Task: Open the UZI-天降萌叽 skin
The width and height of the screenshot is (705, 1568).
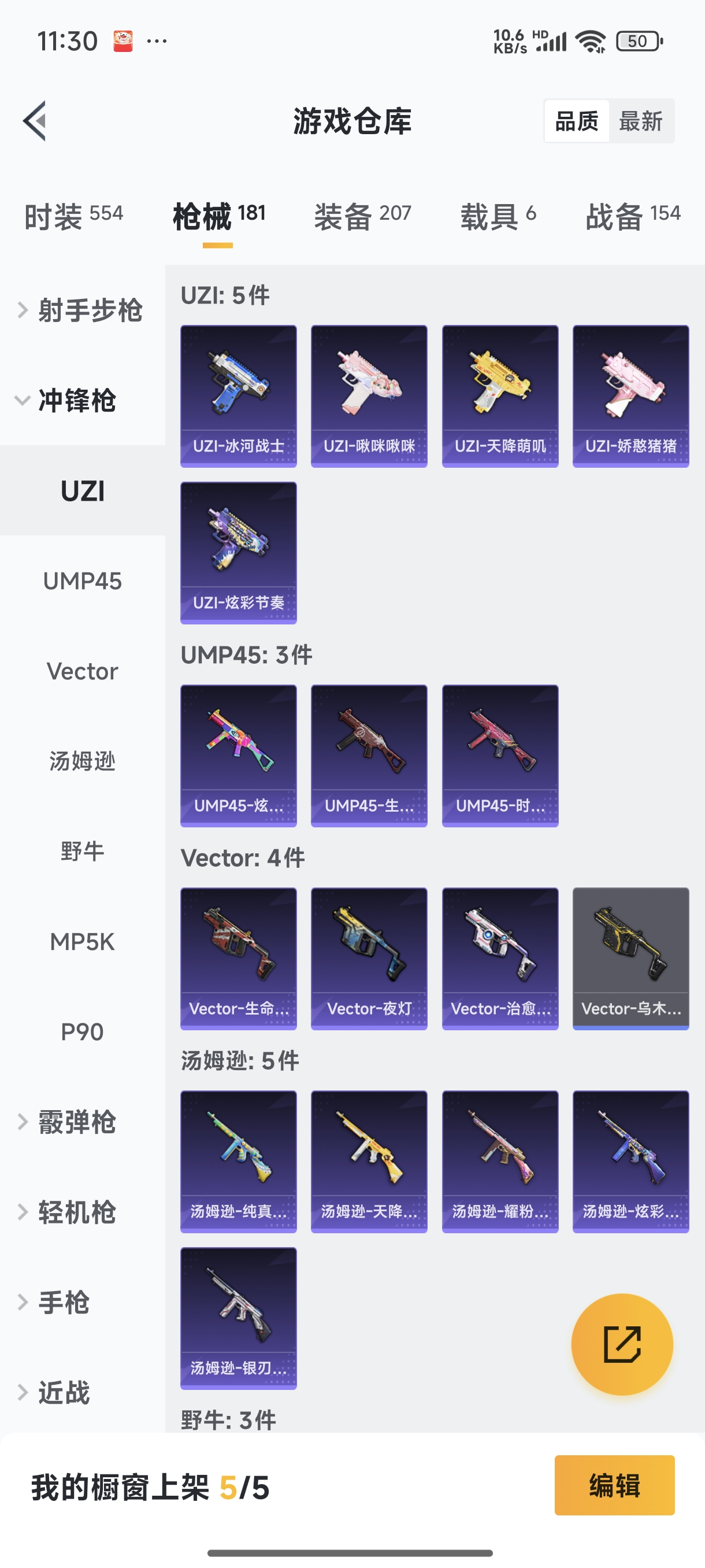Action: (x=500, y=396)
